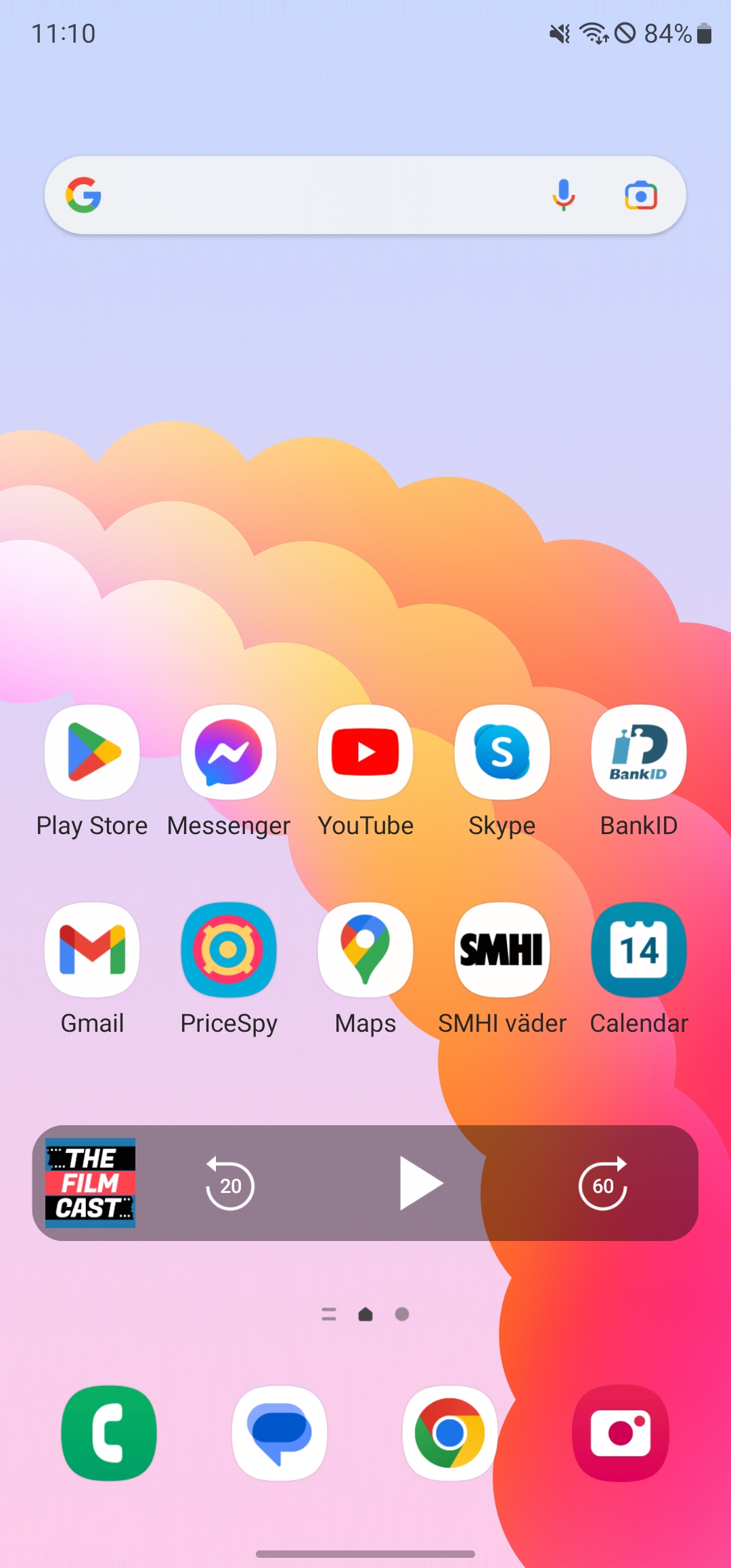731x1568 pixels.
Task: Play the podcast in the widget
Action: point(420,1183)
